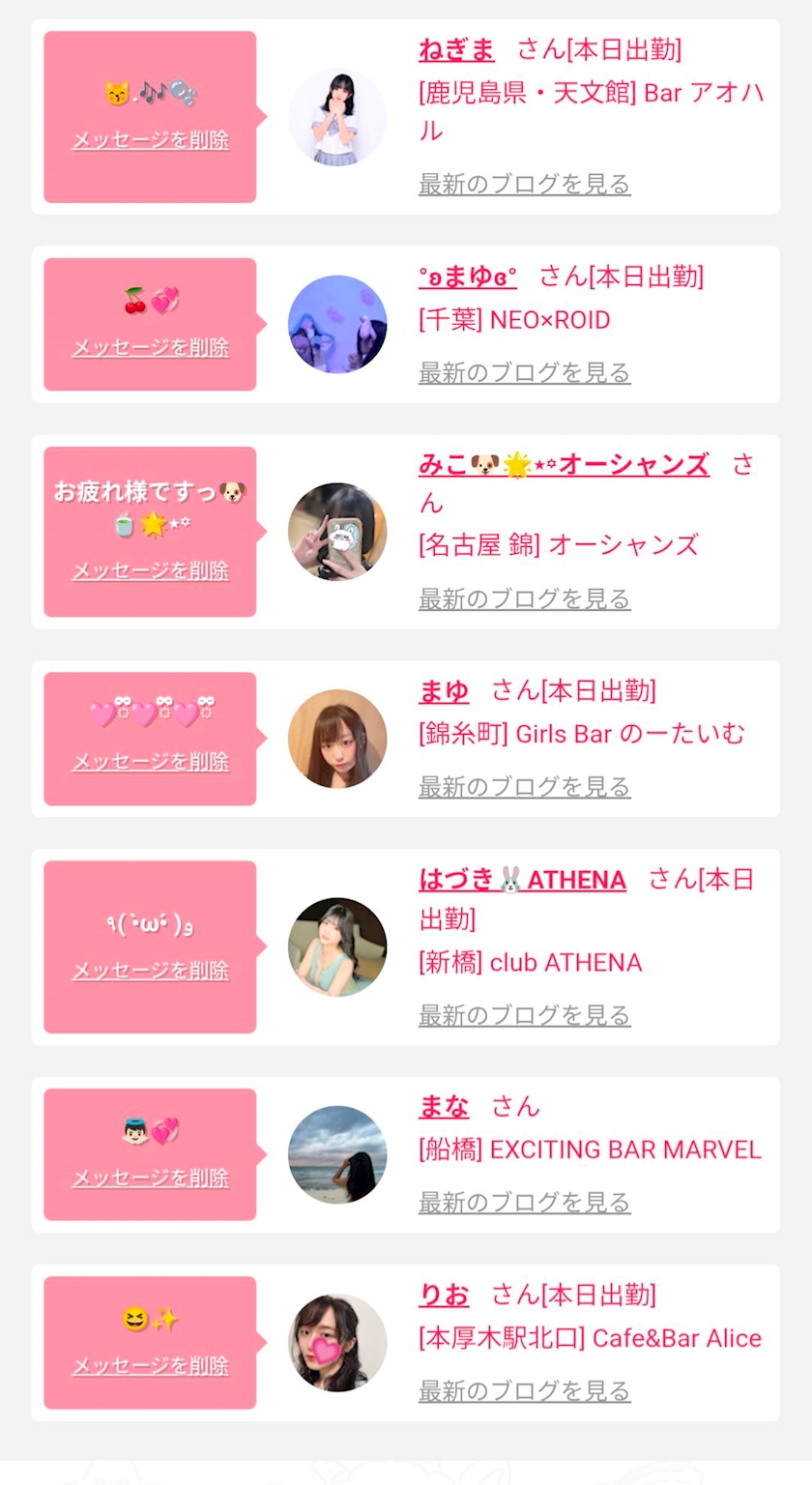The image size is (812, 1485).
Task: Open まゆ of Girls Bar のーたいむ
Action: [x=444, y=690]
